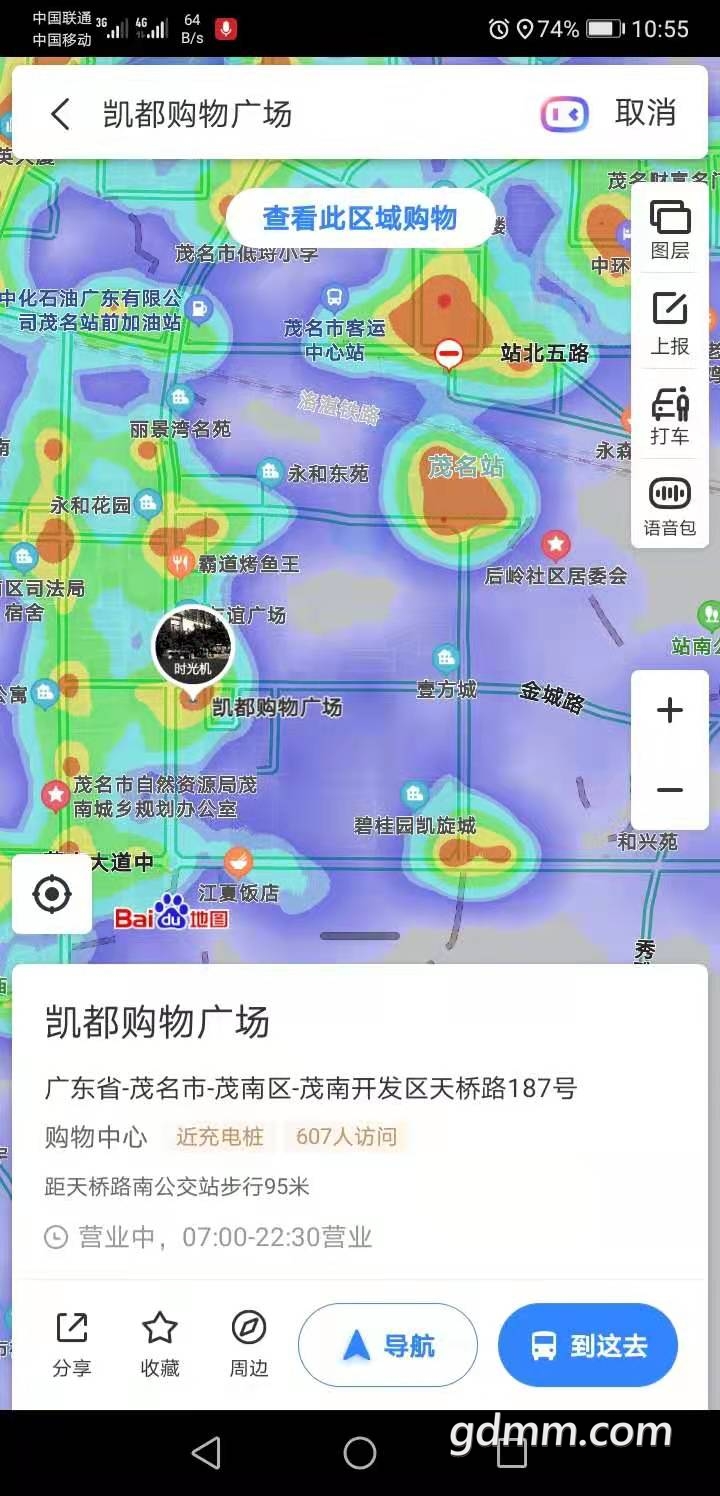This screenshot has height=1496, width=720.
Task: Open the voice assistant icon beside 取消
Action: coord(565,114)
